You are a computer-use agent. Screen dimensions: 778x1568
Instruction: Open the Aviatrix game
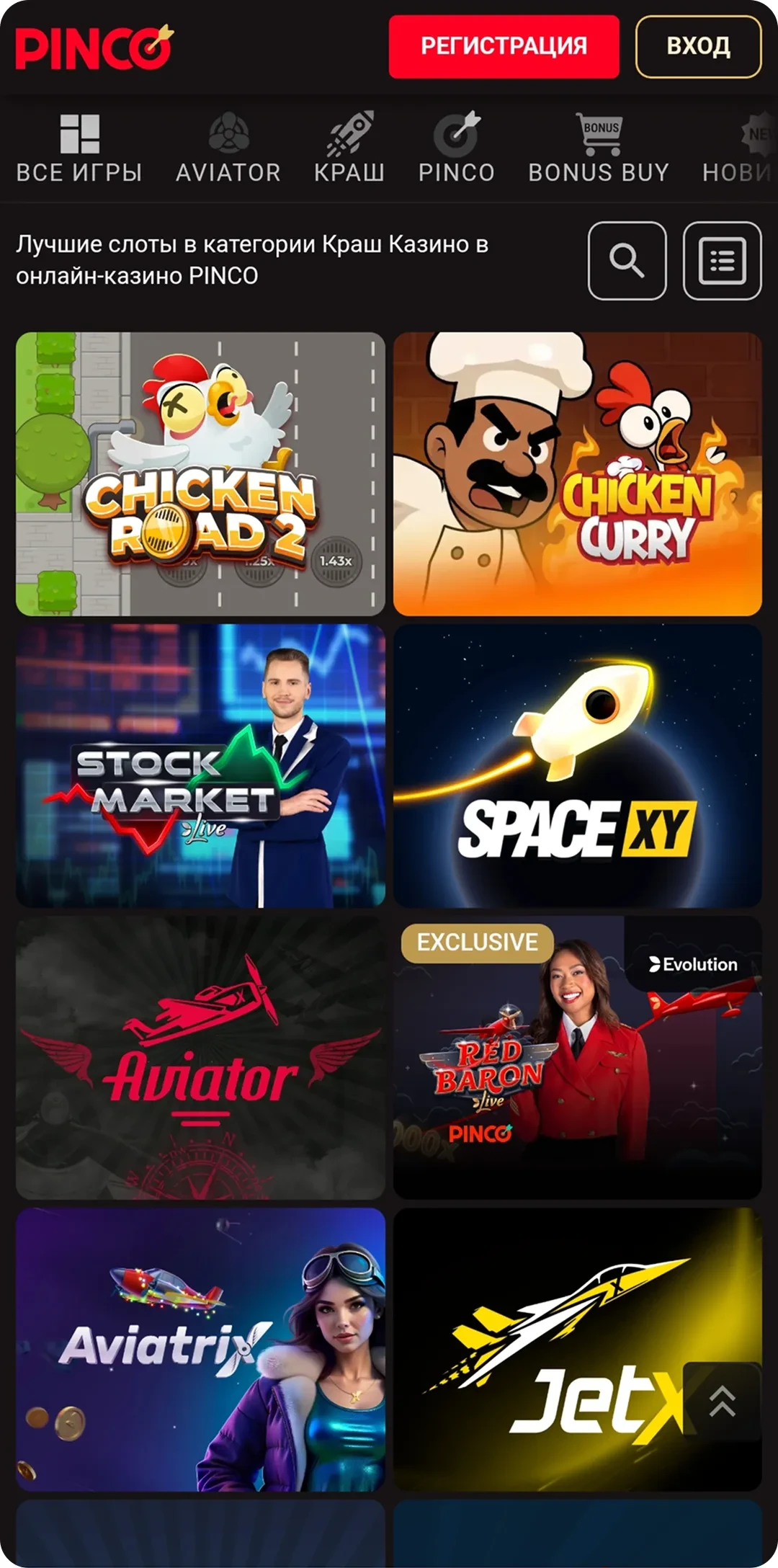coord(200,1349)
